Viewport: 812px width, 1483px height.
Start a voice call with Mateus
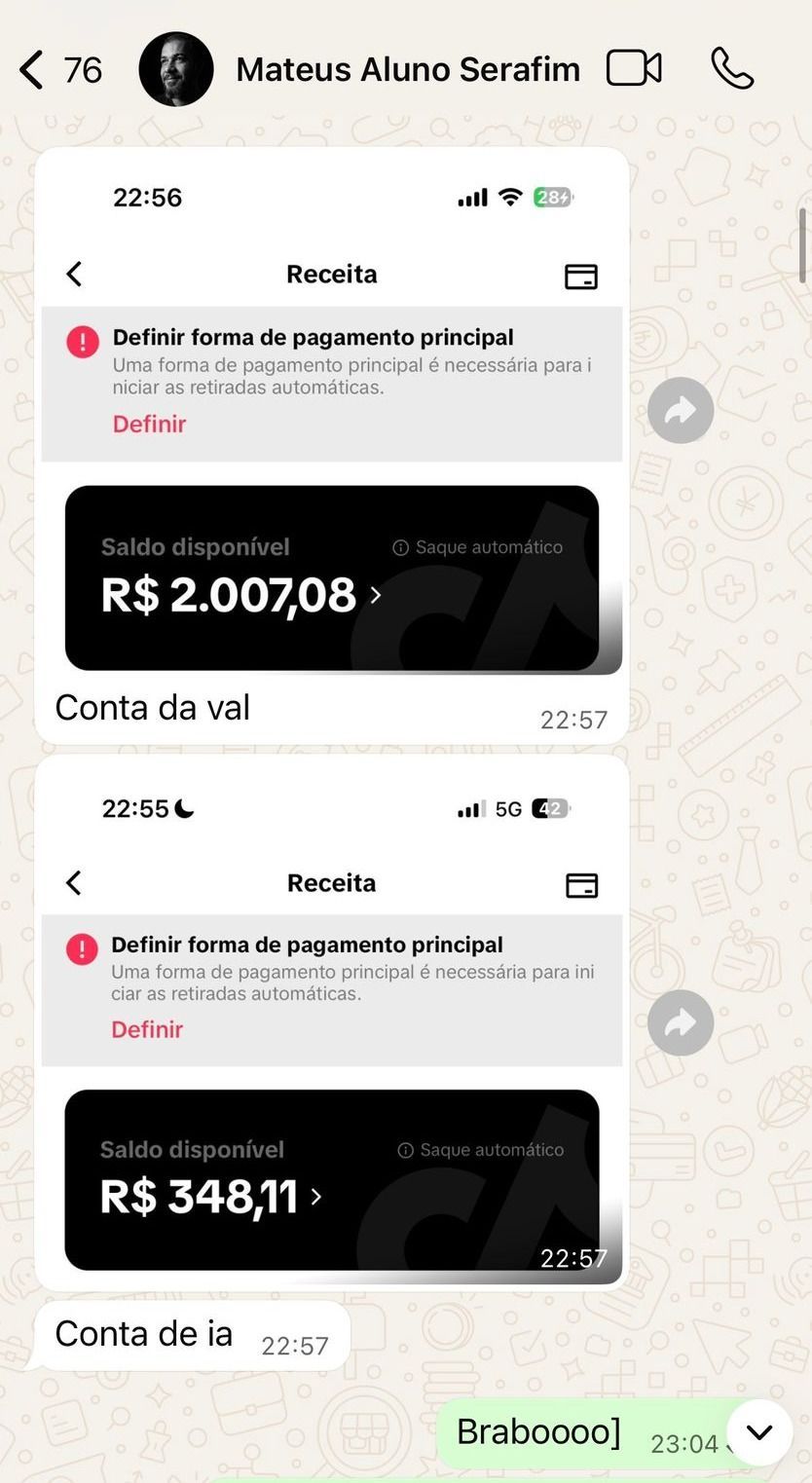coord(732,69)
